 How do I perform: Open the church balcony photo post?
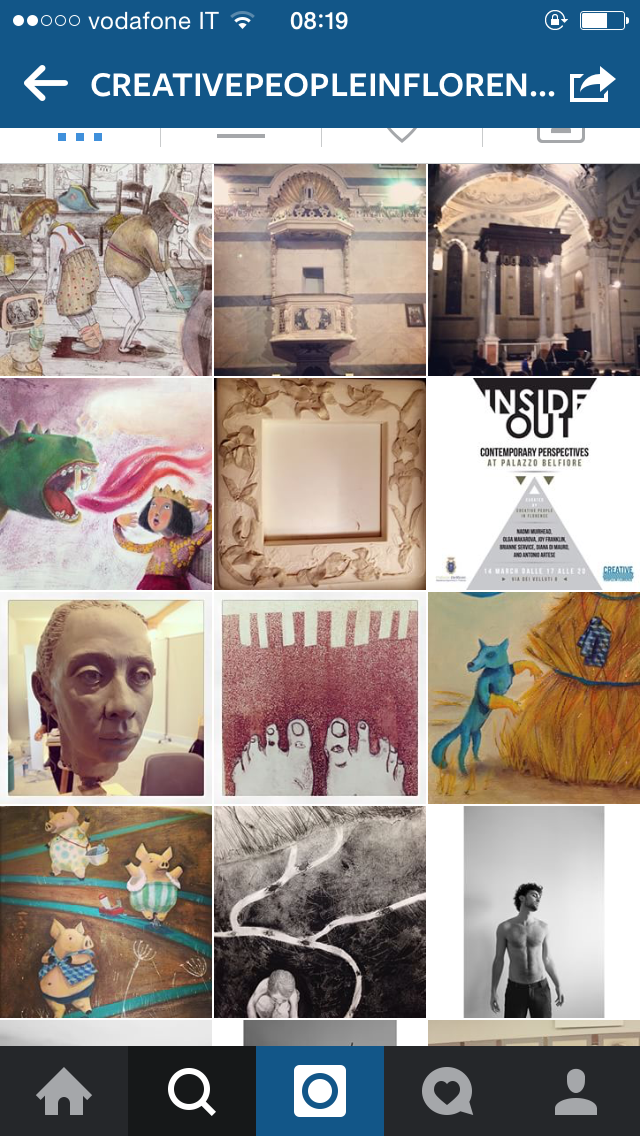point(320,270)
